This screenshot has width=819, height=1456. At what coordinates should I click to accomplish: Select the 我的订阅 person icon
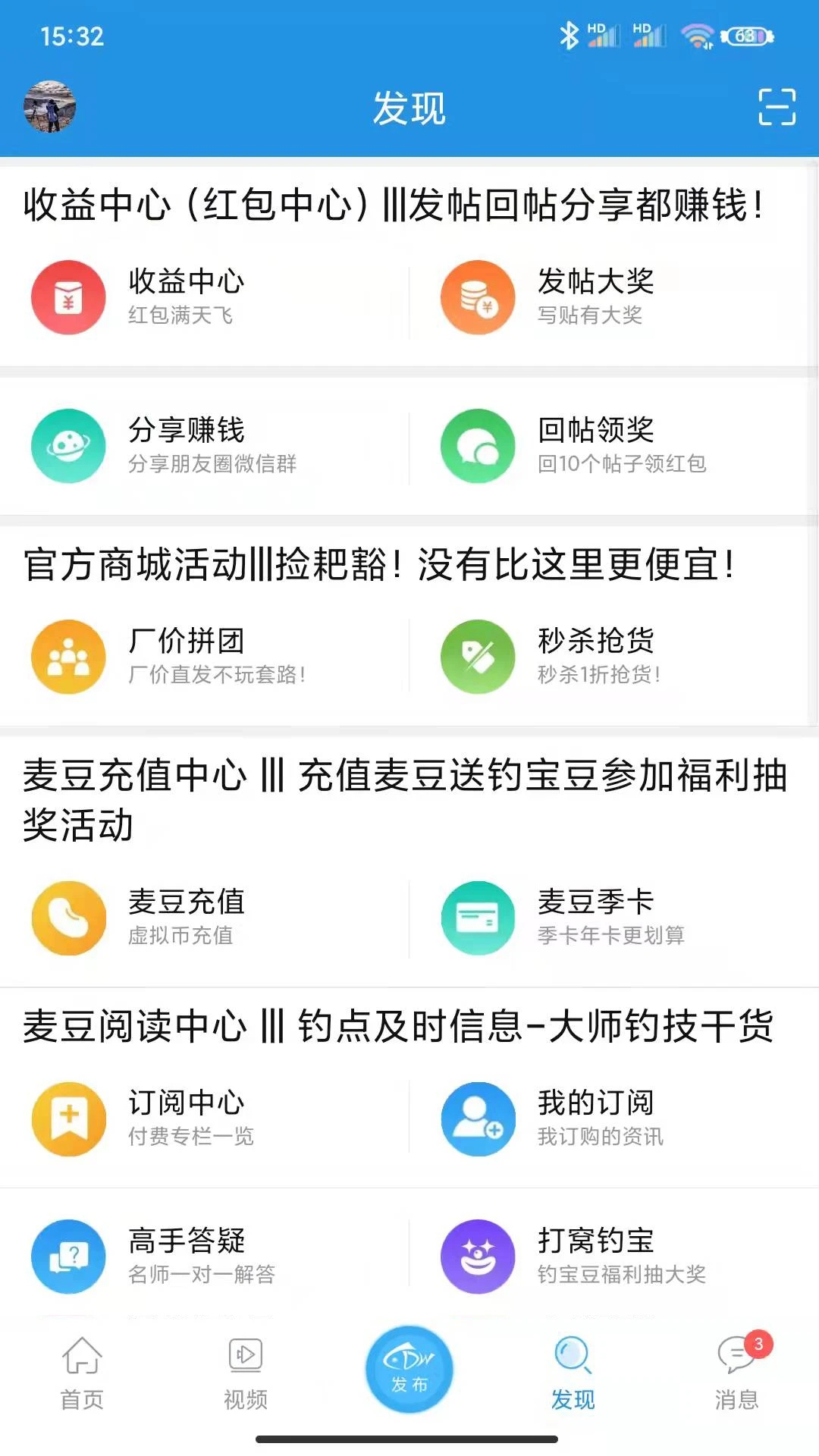477,1118
